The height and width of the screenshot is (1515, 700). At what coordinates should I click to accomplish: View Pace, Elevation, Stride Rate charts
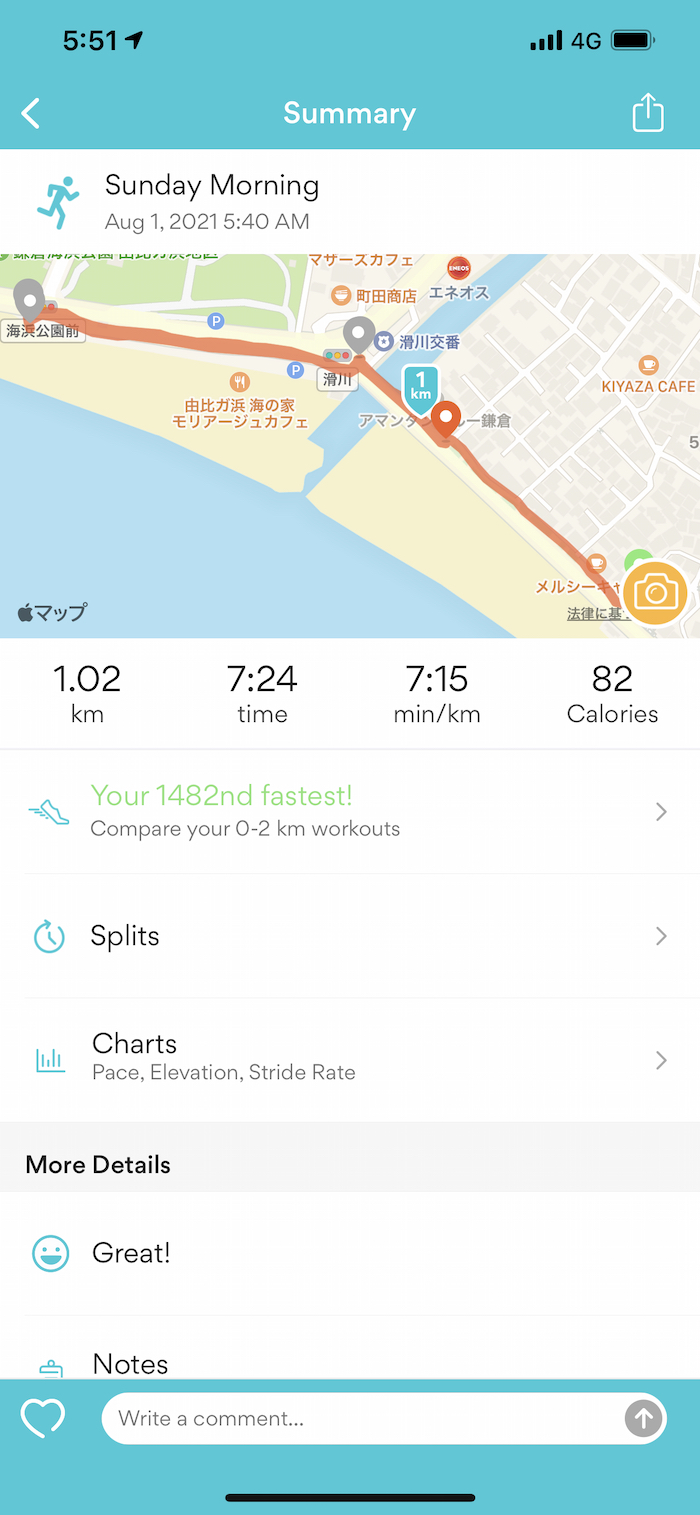(350, 1058)
